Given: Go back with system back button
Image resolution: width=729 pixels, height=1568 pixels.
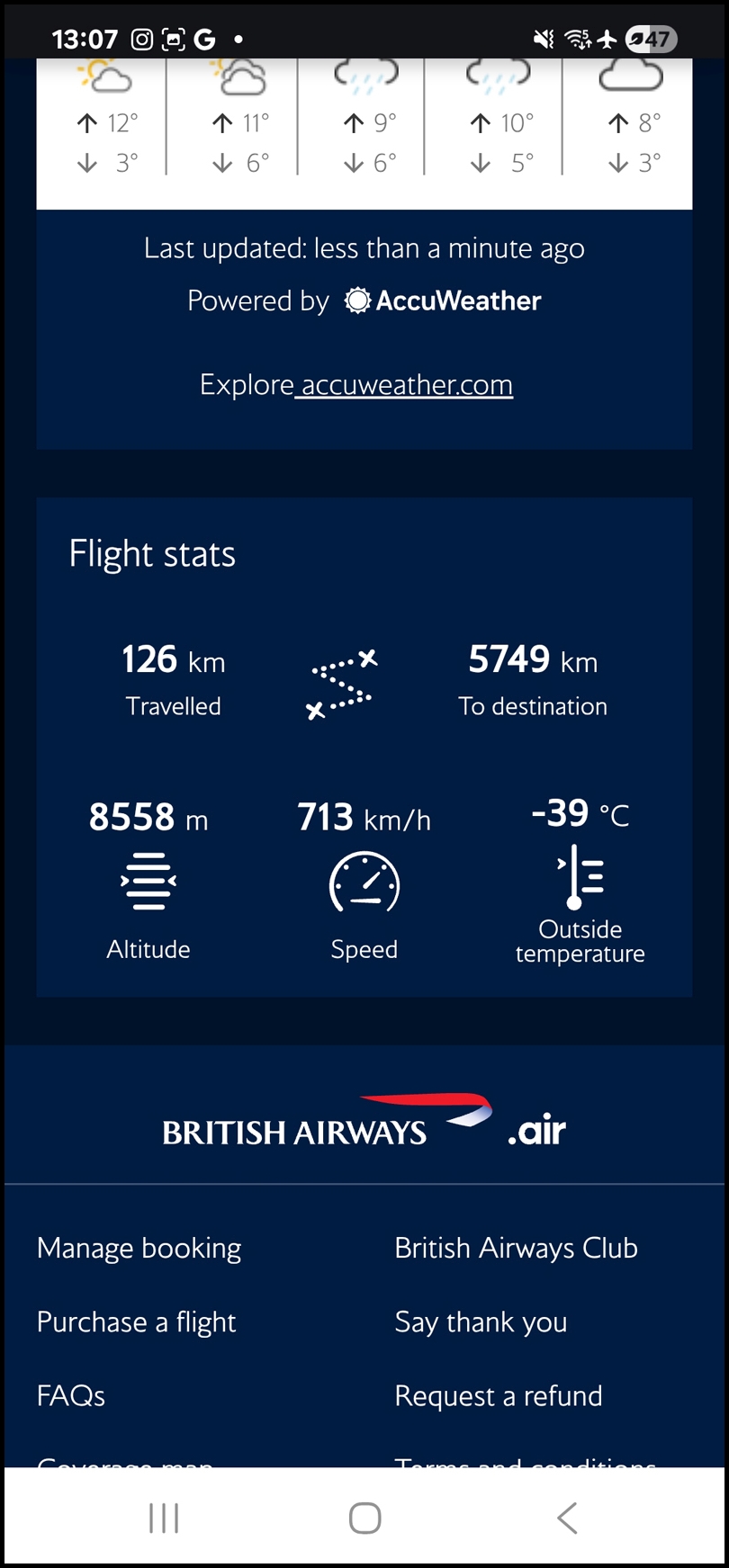Looking at the screenshot, I should click(566, 1518).
